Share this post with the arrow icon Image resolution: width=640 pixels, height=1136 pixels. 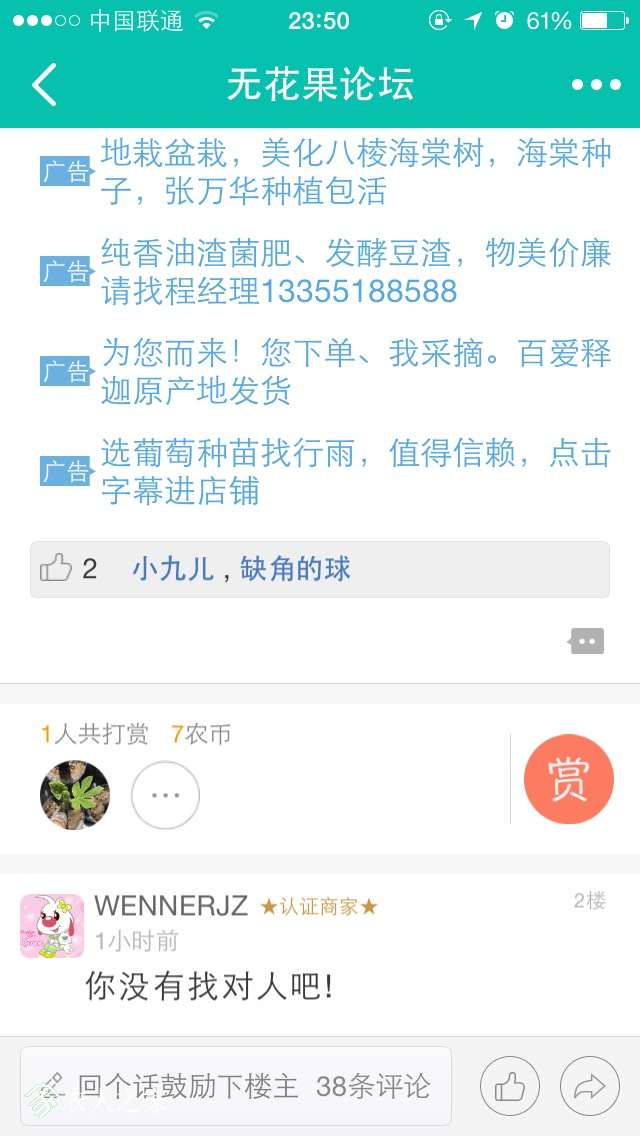click(x=590, y=1086)
